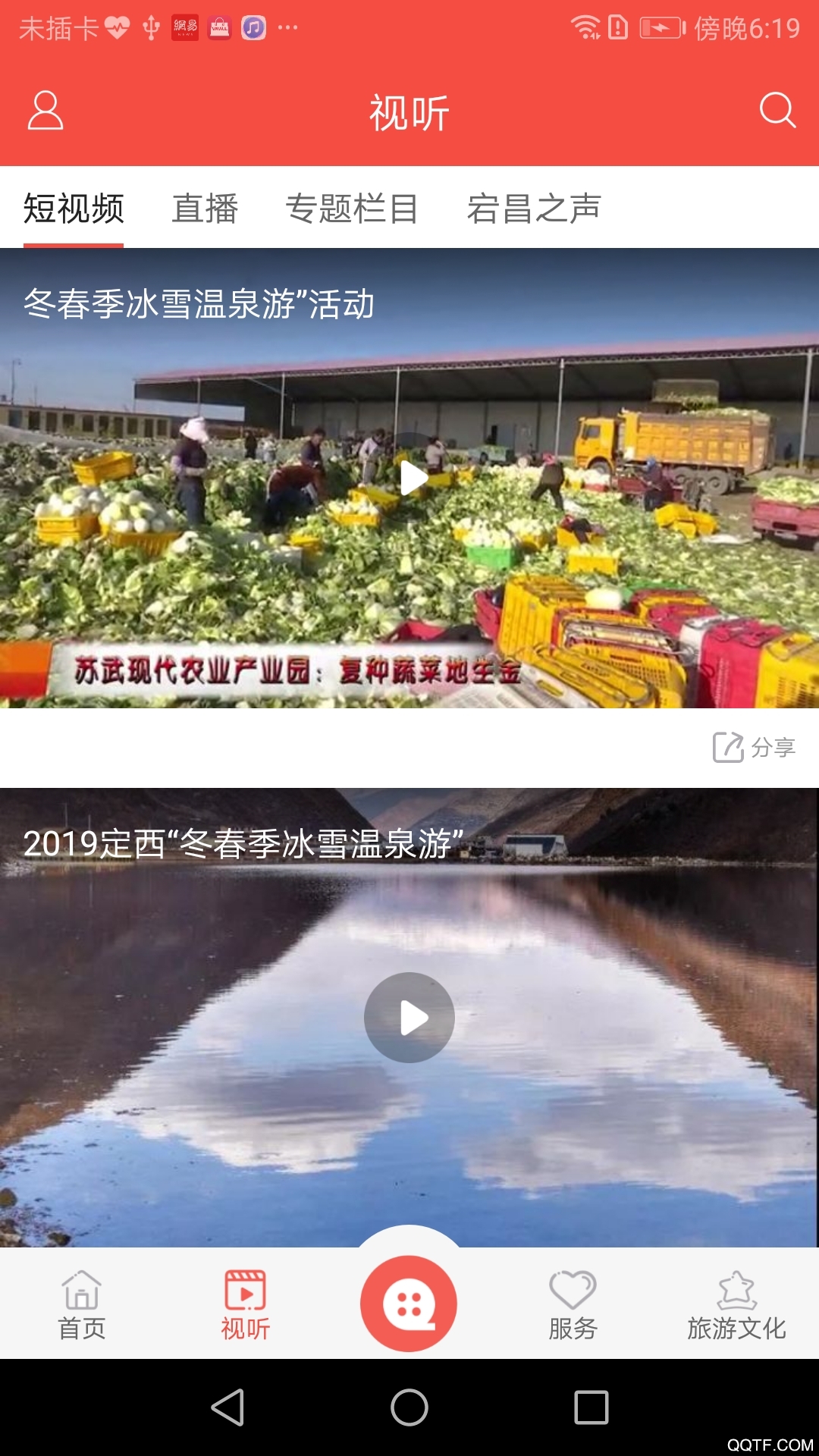
Task: Open the 宕昌之声 tab
Action: point(534,209)
